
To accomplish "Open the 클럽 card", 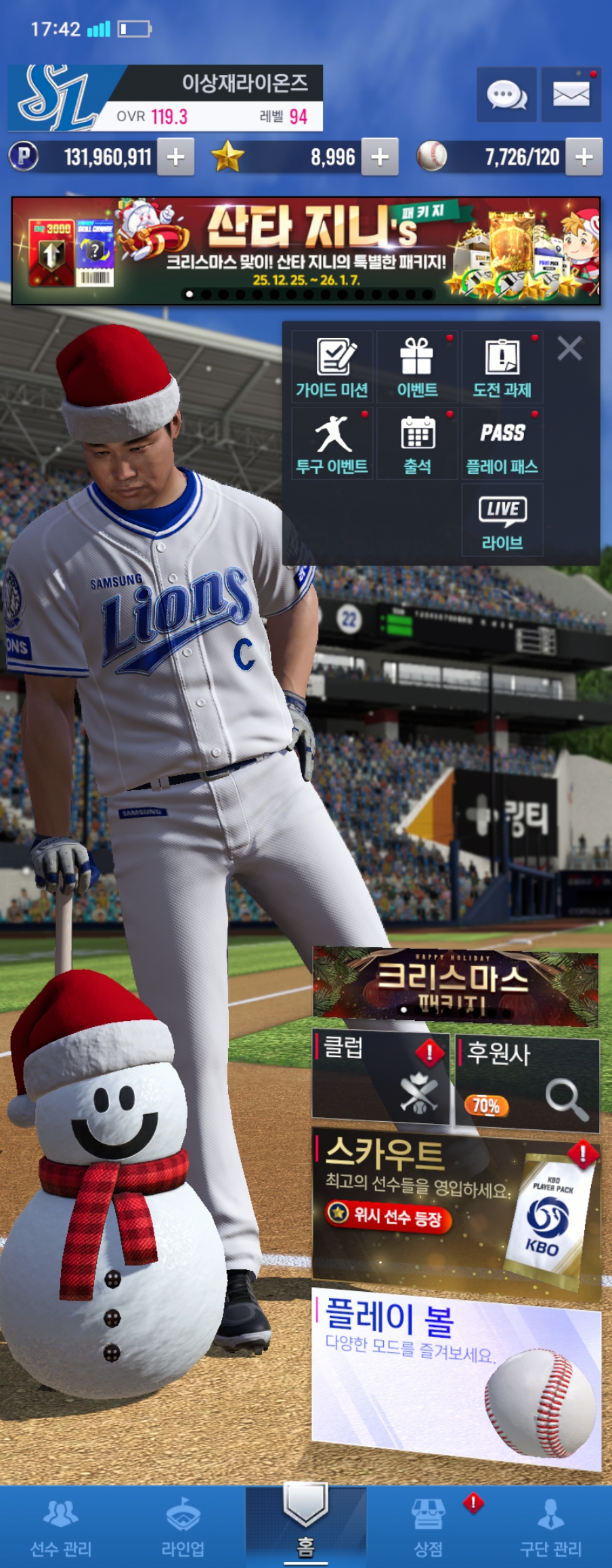I will point(380,1075).
